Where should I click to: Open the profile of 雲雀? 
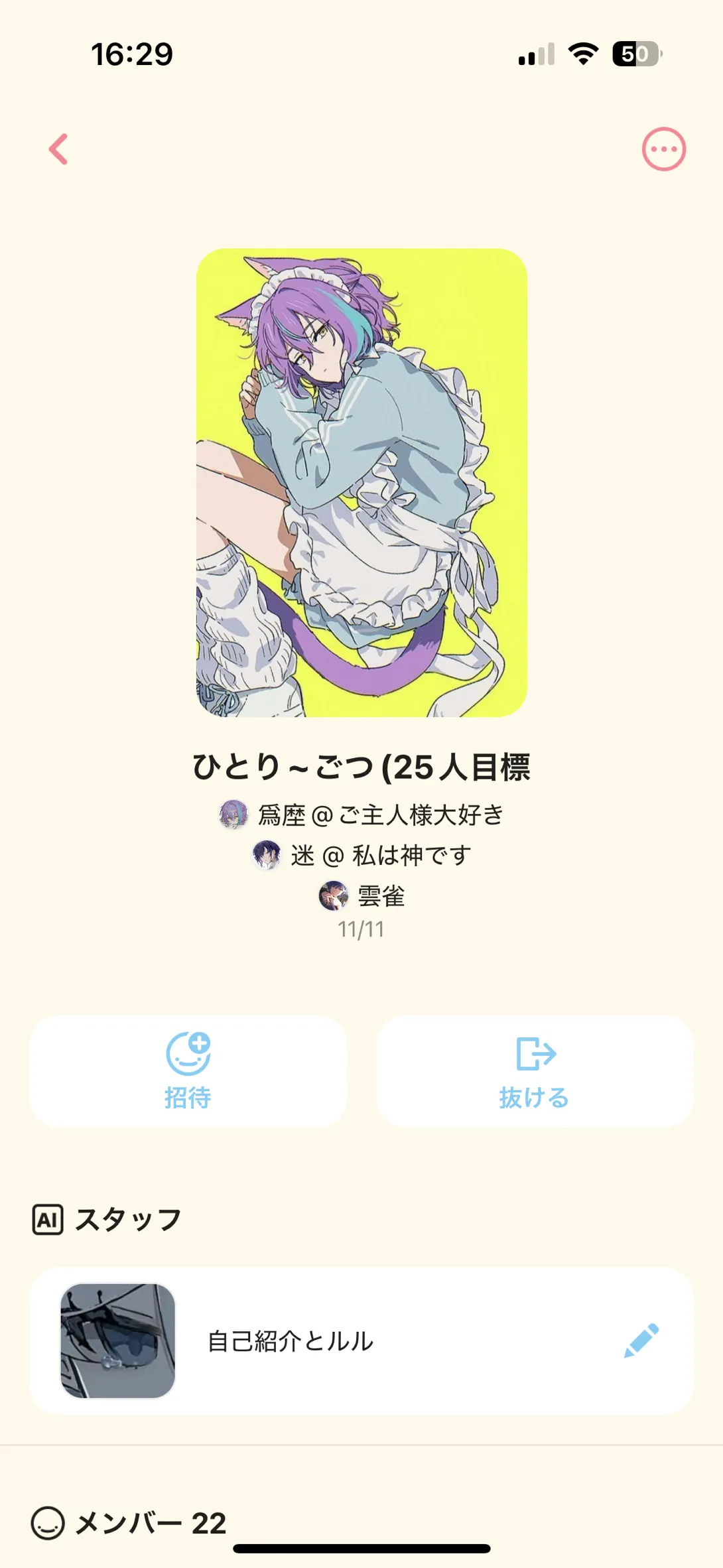pos(362,896)
